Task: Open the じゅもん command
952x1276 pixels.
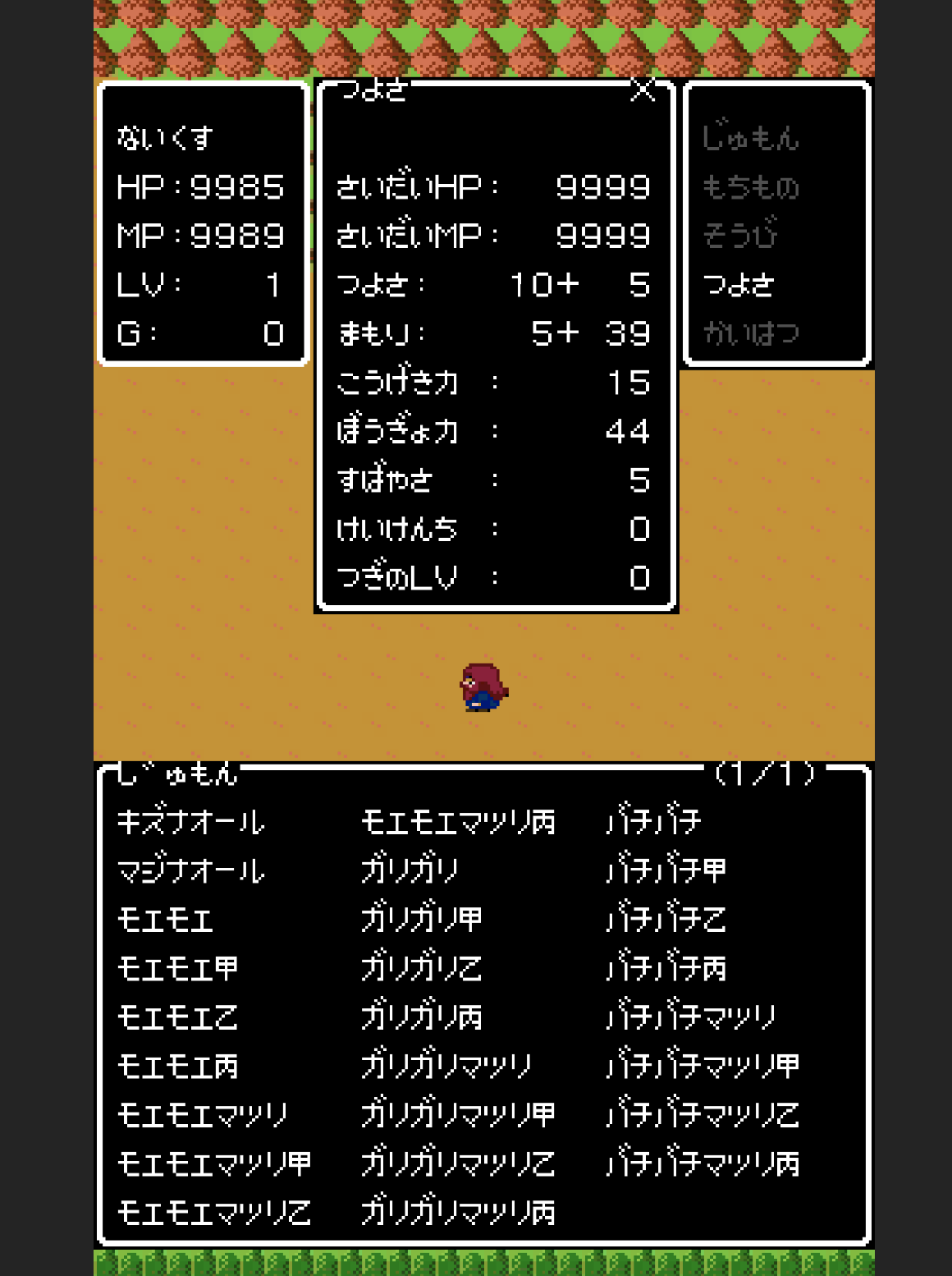Action: pos(750,138)
